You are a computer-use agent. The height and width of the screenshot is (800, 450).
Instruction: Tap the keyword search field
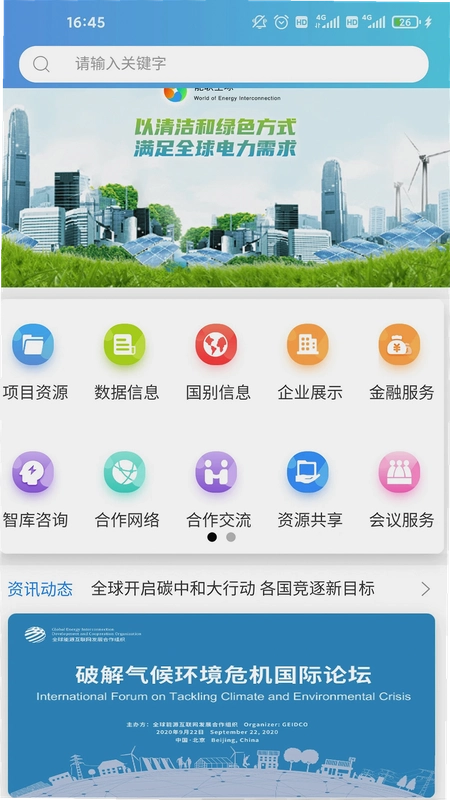[x=223, y=64]
